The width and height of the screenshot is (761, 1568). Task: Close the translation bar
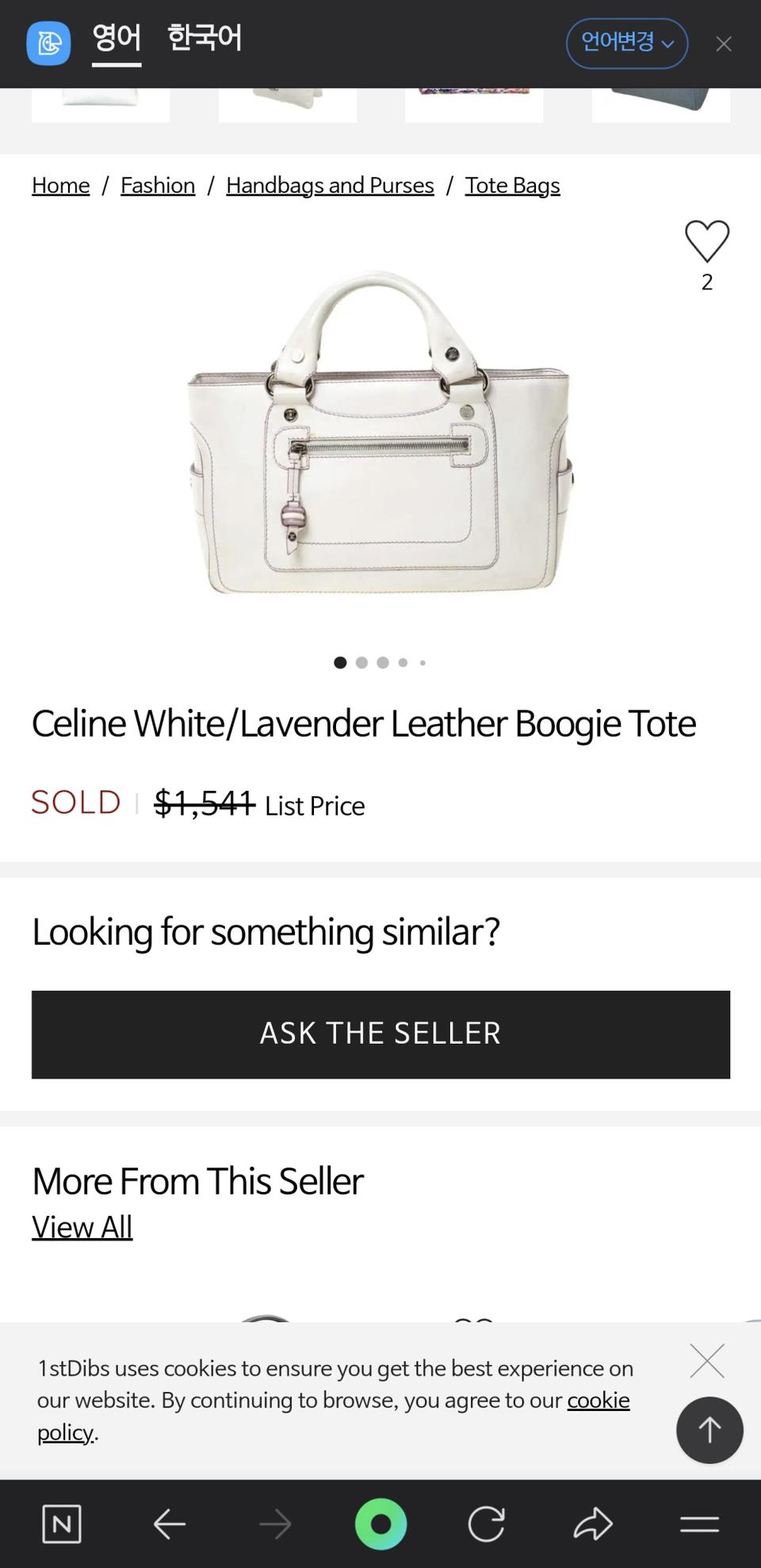724,44
